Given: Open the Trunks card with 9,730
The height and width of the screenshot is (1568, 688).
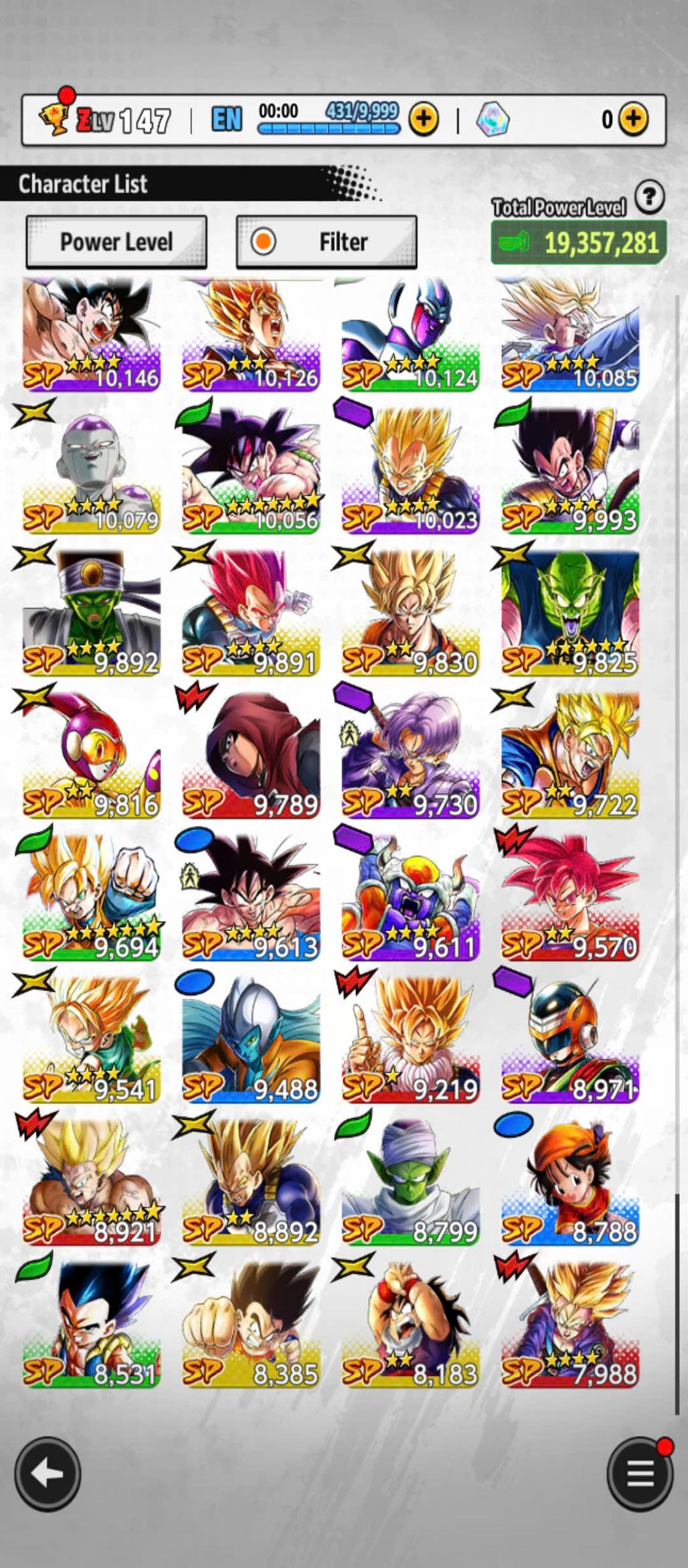Looking at the screenshot, I should tap(410, 753).
